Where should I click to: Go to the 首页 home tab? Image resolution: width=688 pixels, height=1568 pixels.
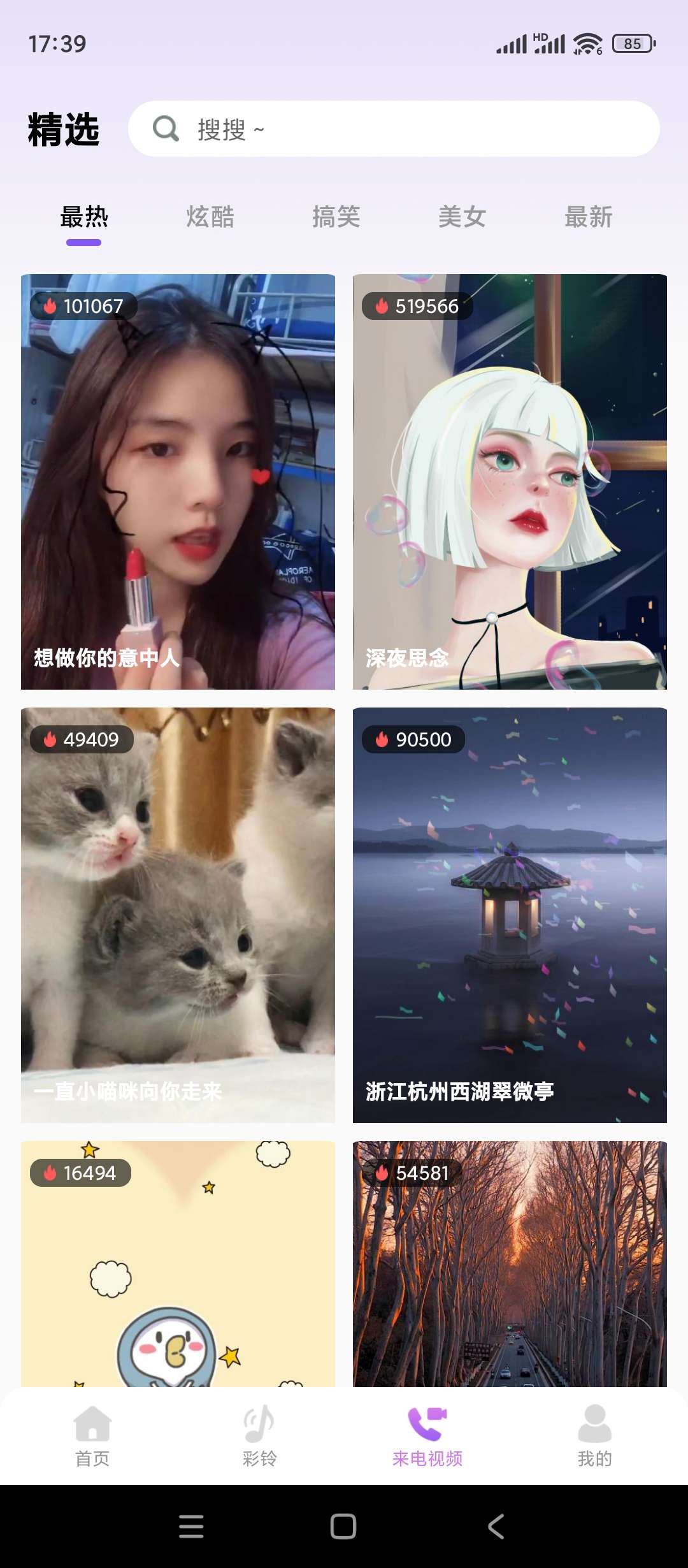click(92, 1435)
